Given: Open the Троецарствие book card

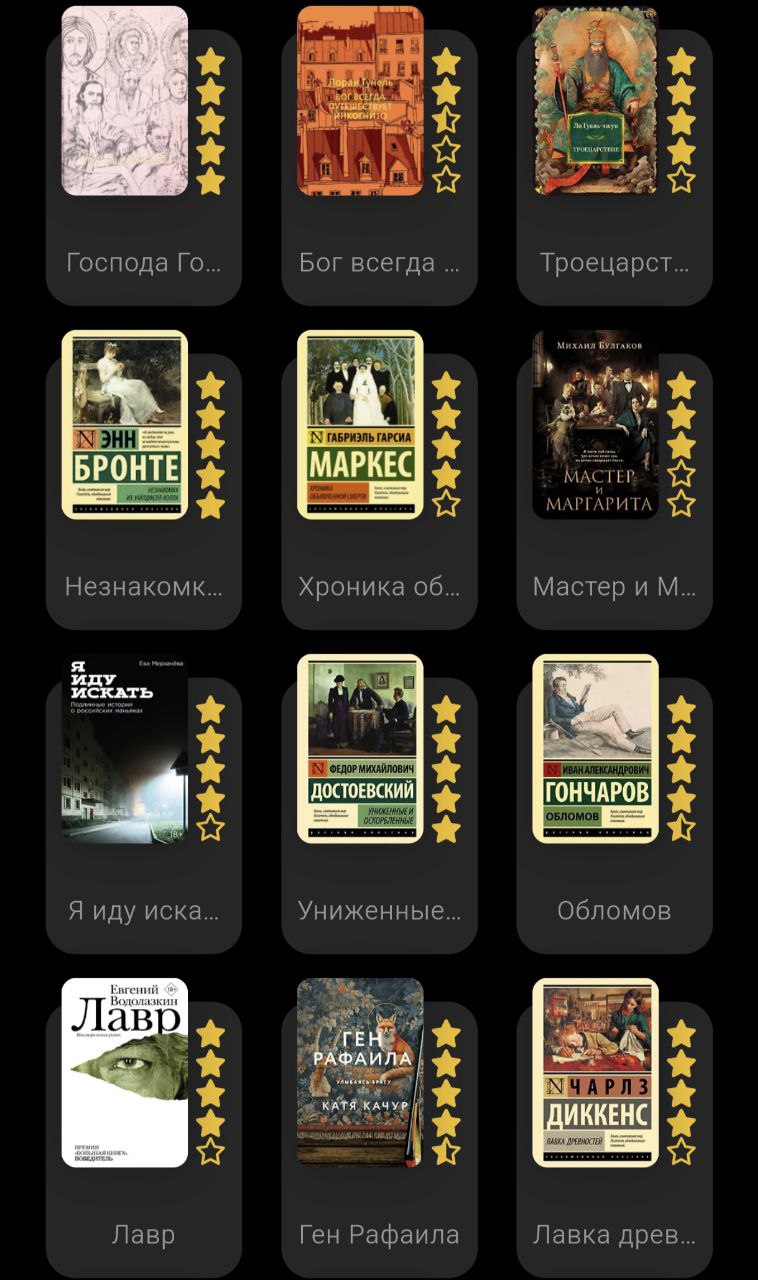Looking at the screenshot, I should [x=595, y=101].
